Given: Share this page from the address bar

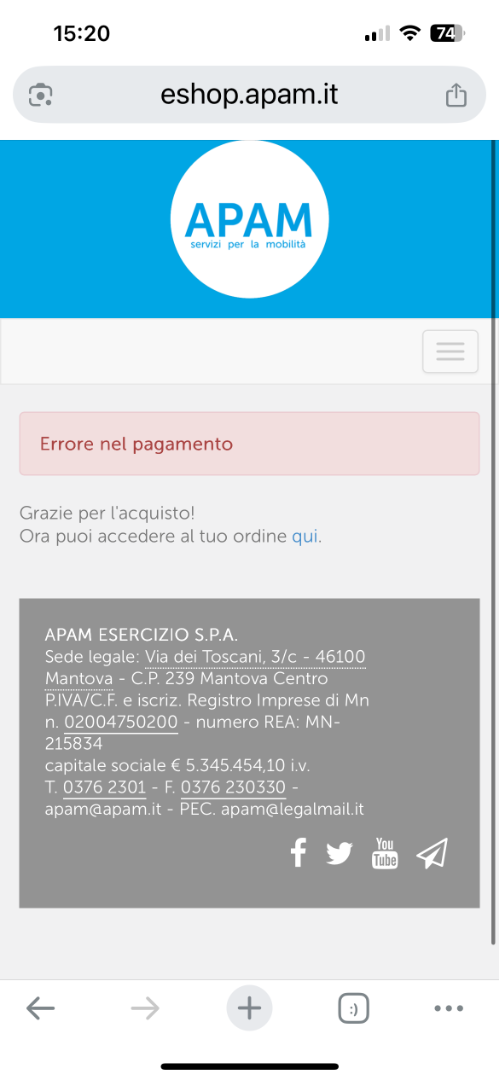Looking at the screenshot, I should tap(456, 94).
